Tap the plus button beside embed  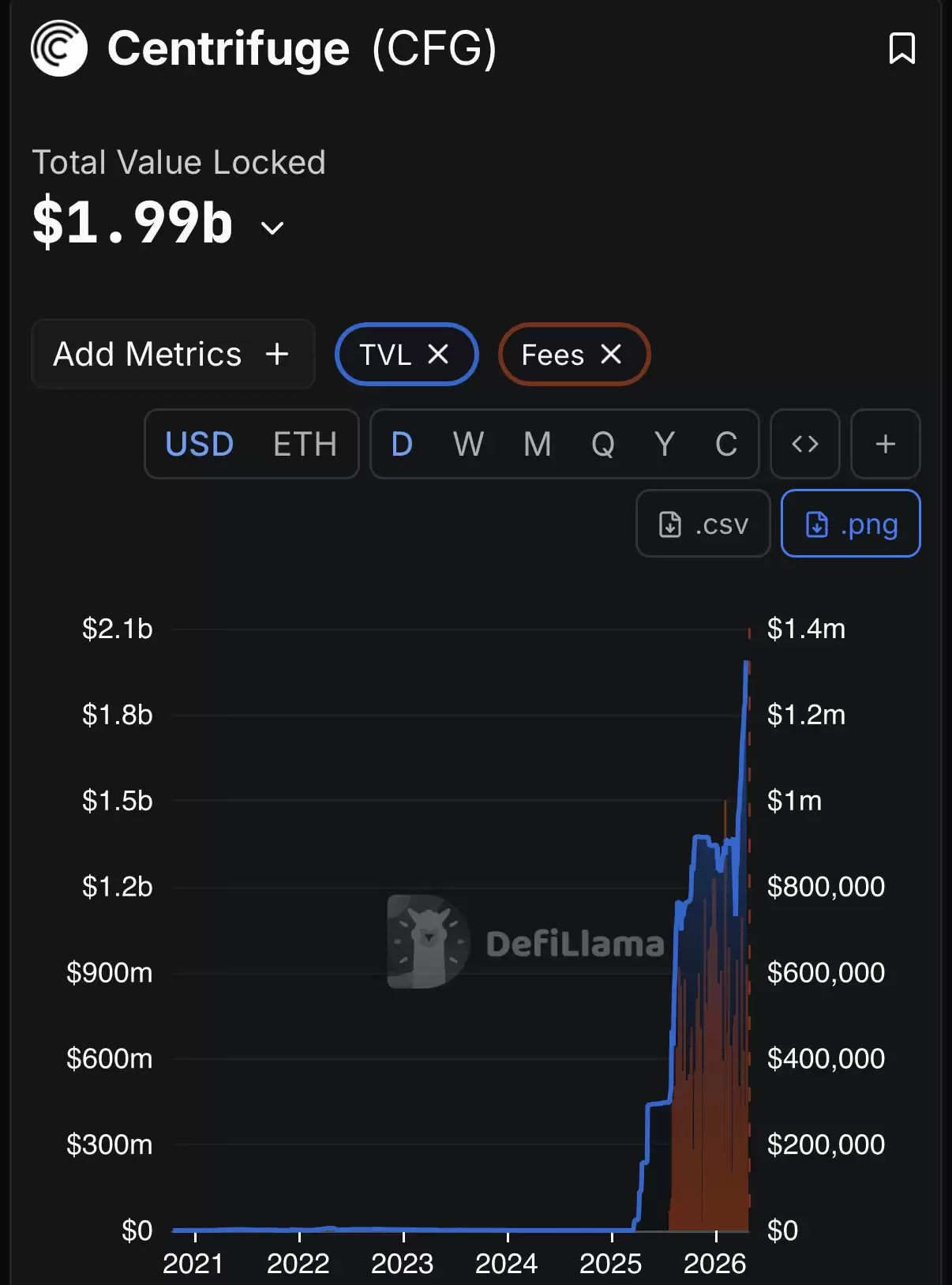[x=885, y=444]
